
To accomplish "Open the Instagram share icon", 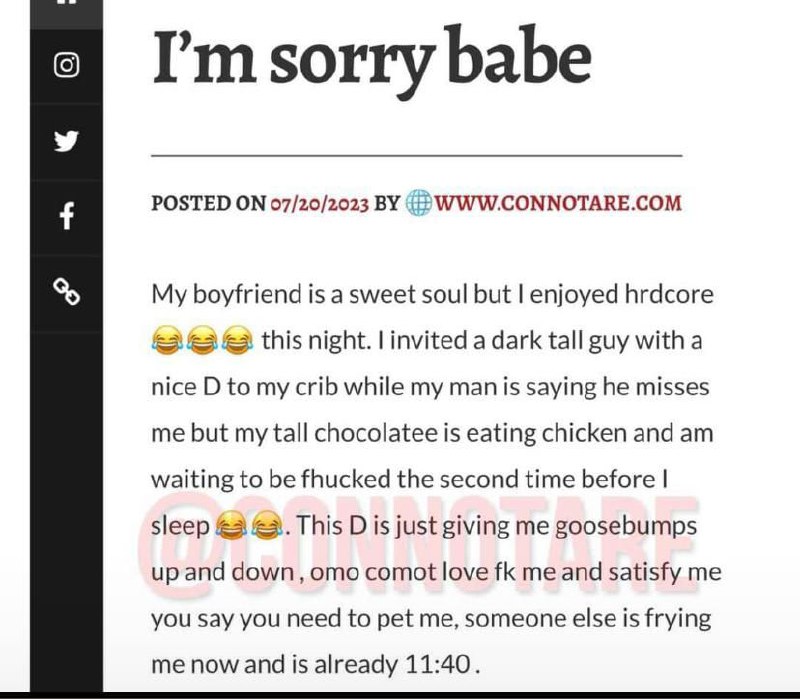I will pyautogui.click(x=66, y=65).
